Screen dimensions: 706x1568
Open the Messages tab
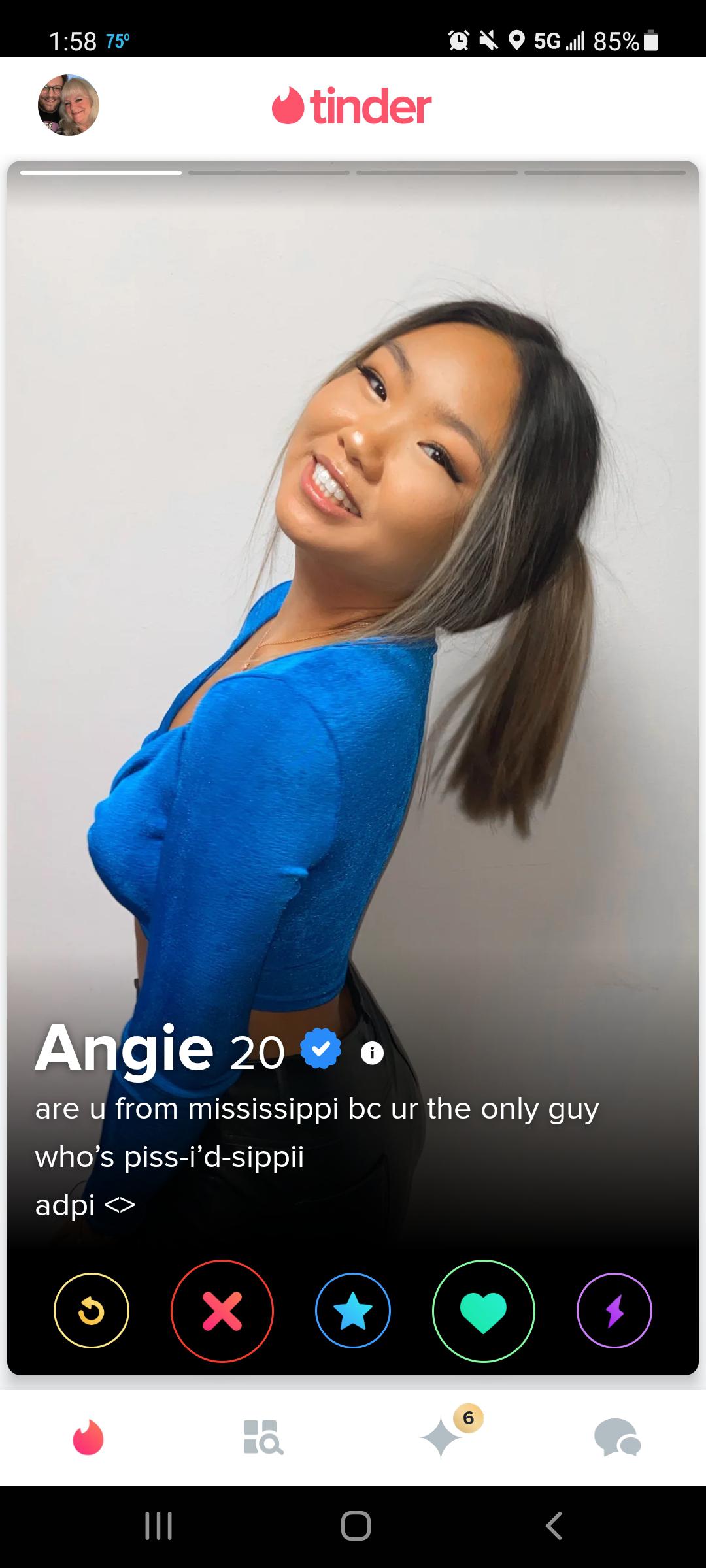tap(617, 1437)
